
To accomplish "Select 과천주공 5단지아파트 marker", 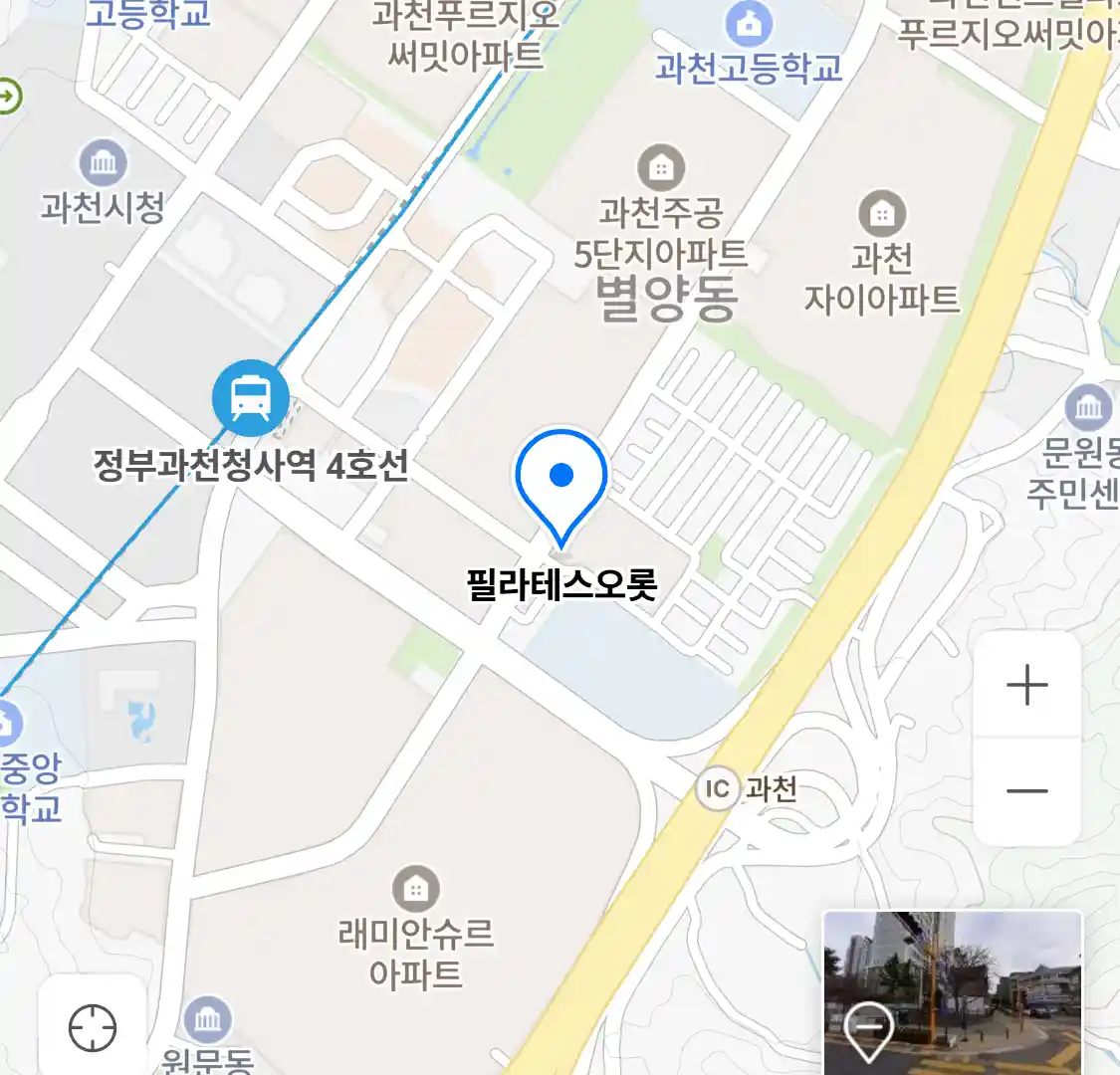I will 660,167.
